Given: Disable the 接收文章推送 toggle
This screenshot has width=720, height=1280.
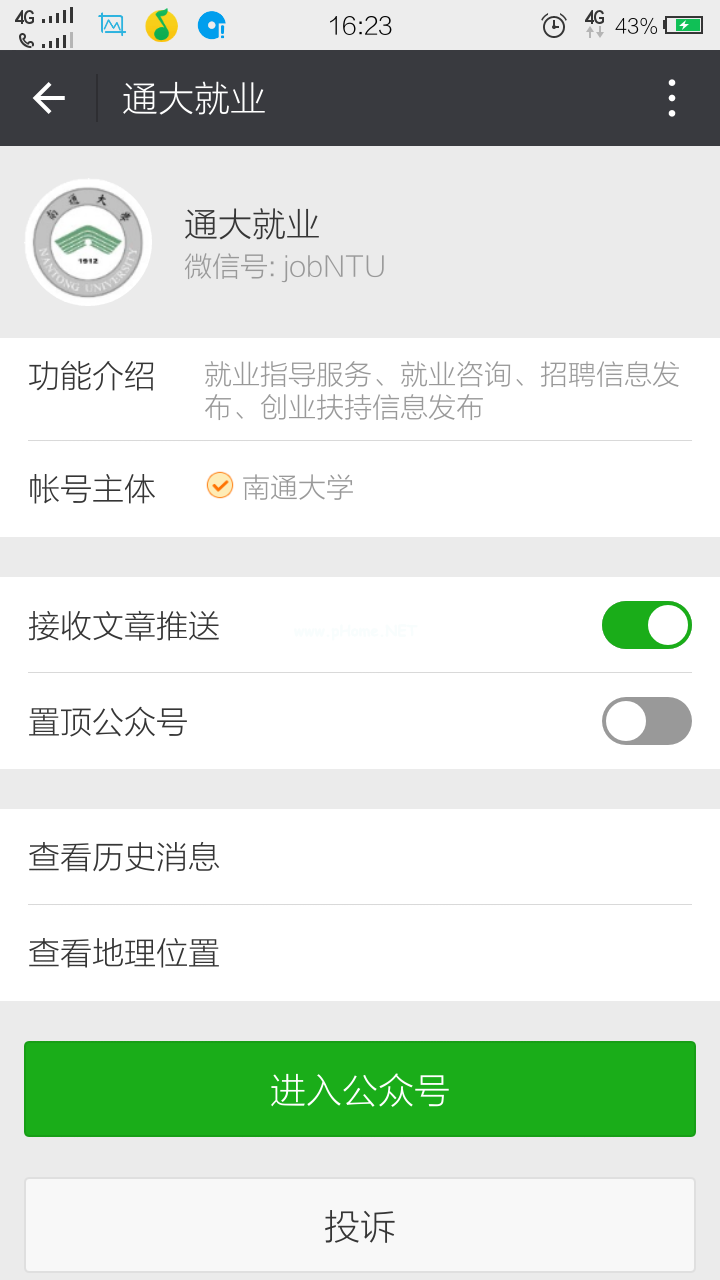Looking at the screenshot, I should (646, 624).
